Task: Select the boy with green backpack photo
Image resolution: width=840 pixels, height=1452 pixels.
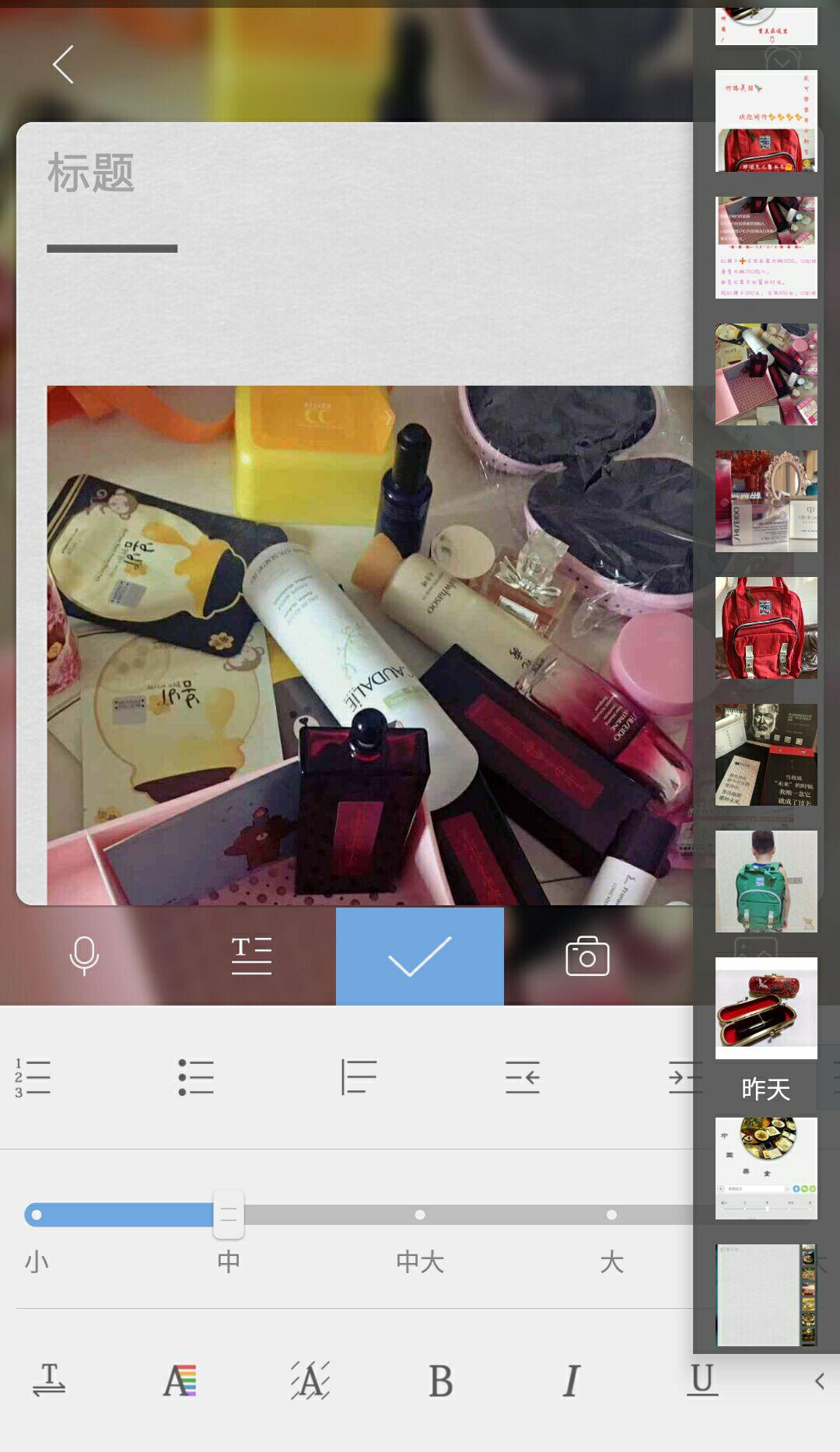Action: coord(766,881)
